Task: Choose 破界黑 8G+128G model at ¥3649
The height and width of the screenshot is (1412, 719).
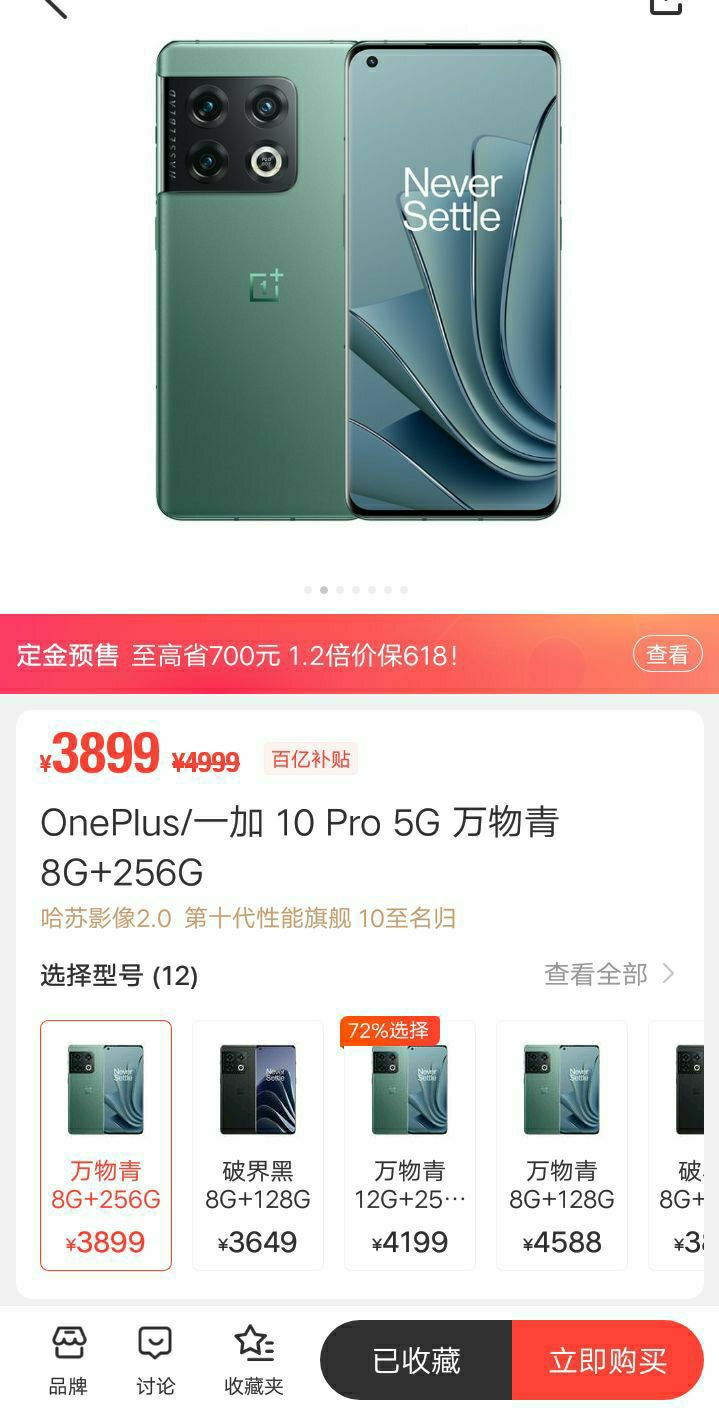Action: [258, 1145]
